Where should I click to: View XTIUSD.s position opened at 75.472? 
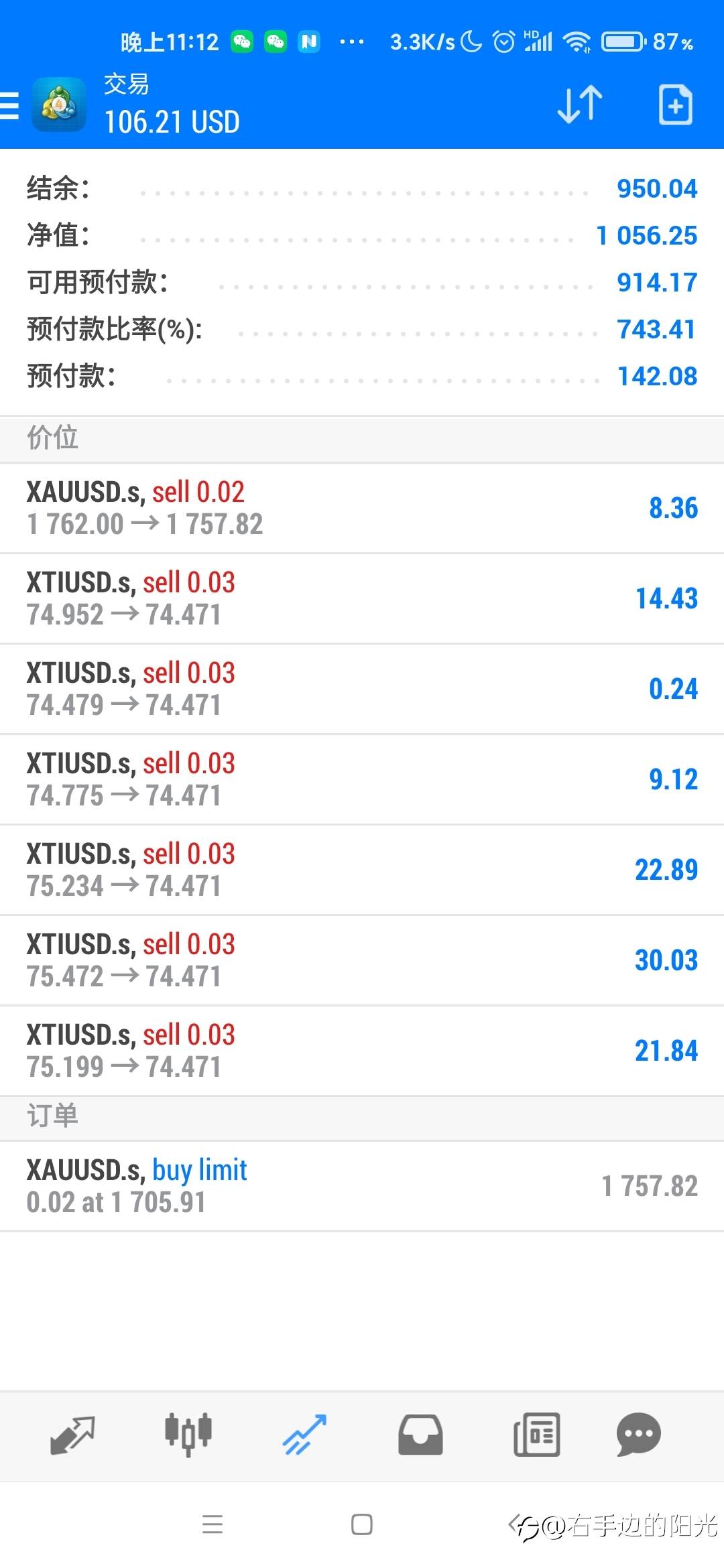coord(362,960)
